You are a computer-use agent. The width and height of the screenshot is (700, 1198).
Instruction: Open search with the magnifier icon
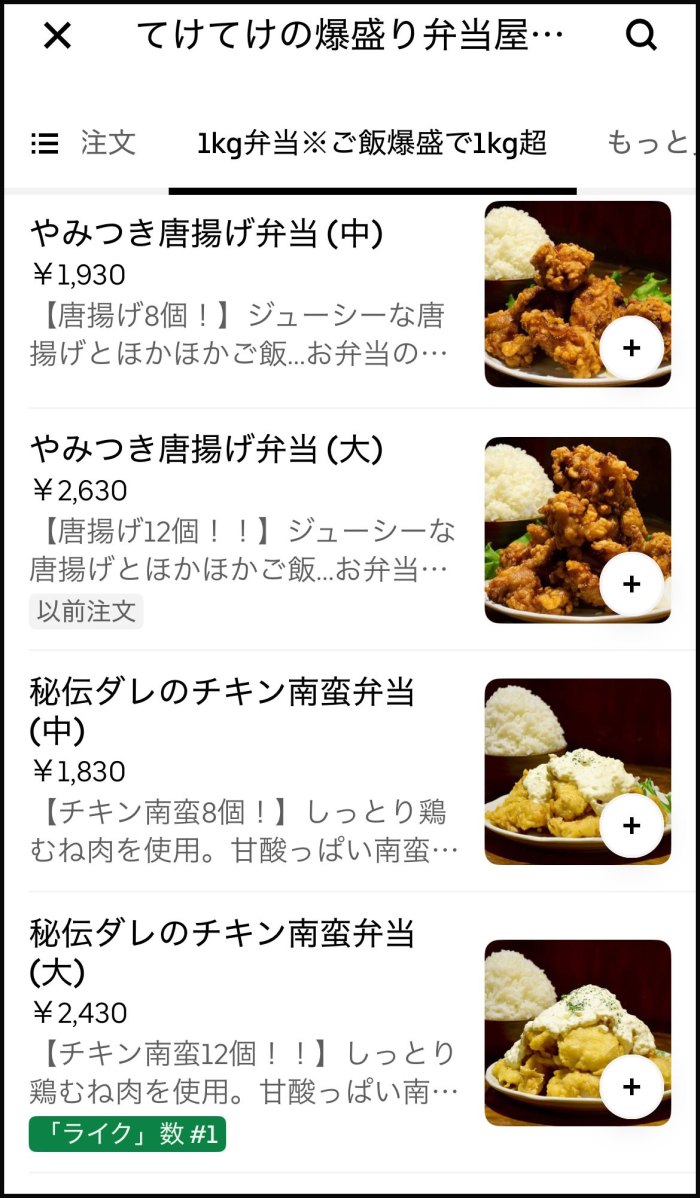pos(640,35)
